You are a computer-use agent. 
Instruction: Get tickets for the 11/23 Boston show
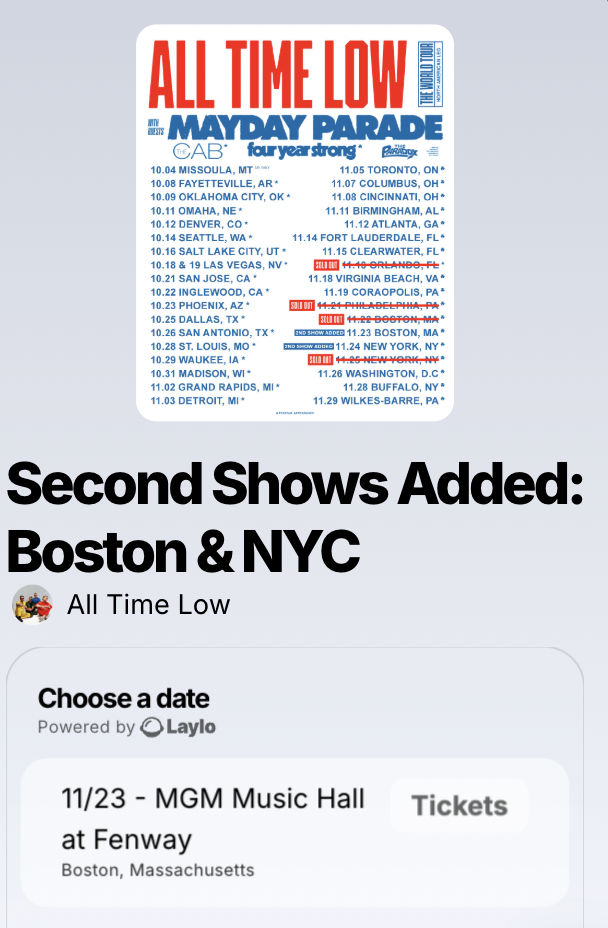tap(459, 806)
